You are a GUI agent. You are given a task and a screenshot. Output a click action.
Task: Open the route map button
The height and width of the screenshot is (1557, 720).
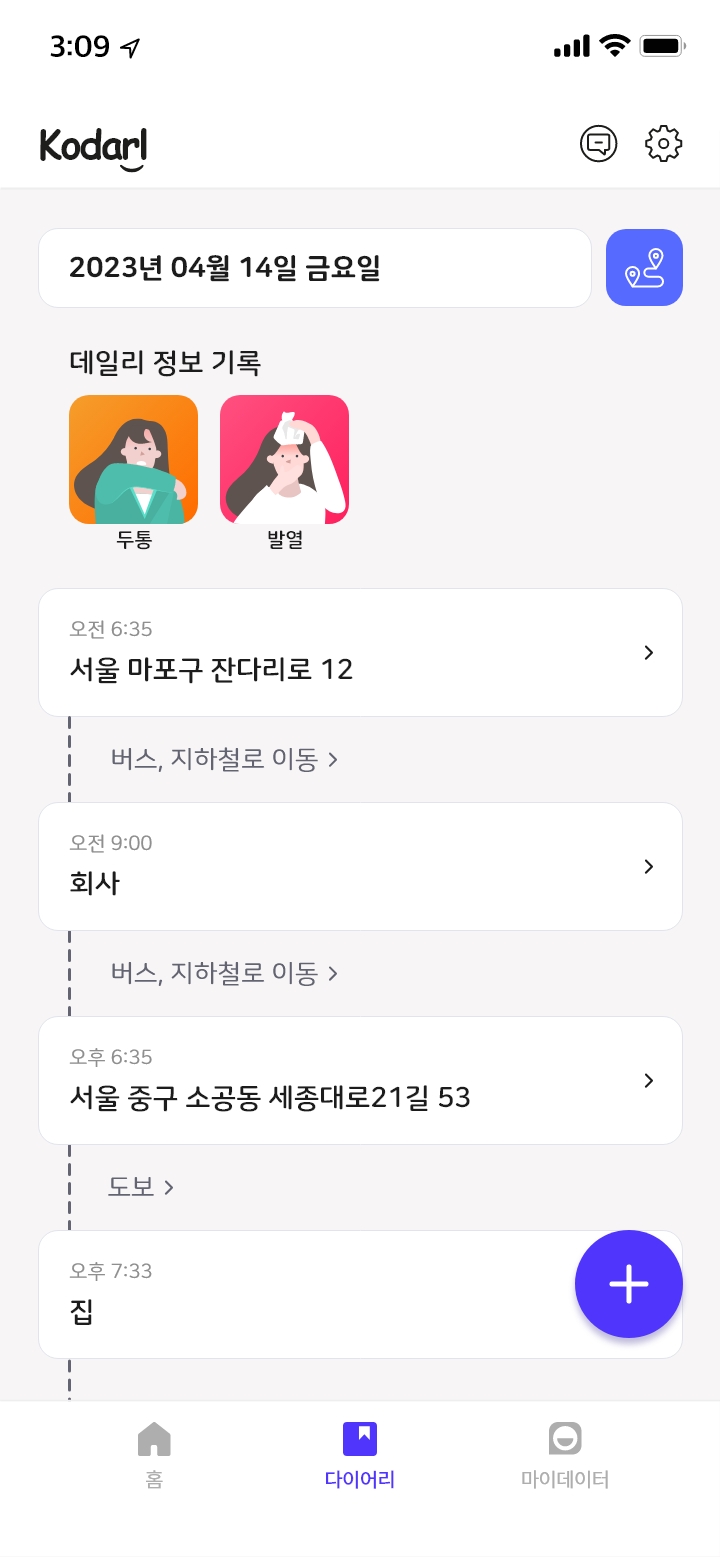(644, 268)
